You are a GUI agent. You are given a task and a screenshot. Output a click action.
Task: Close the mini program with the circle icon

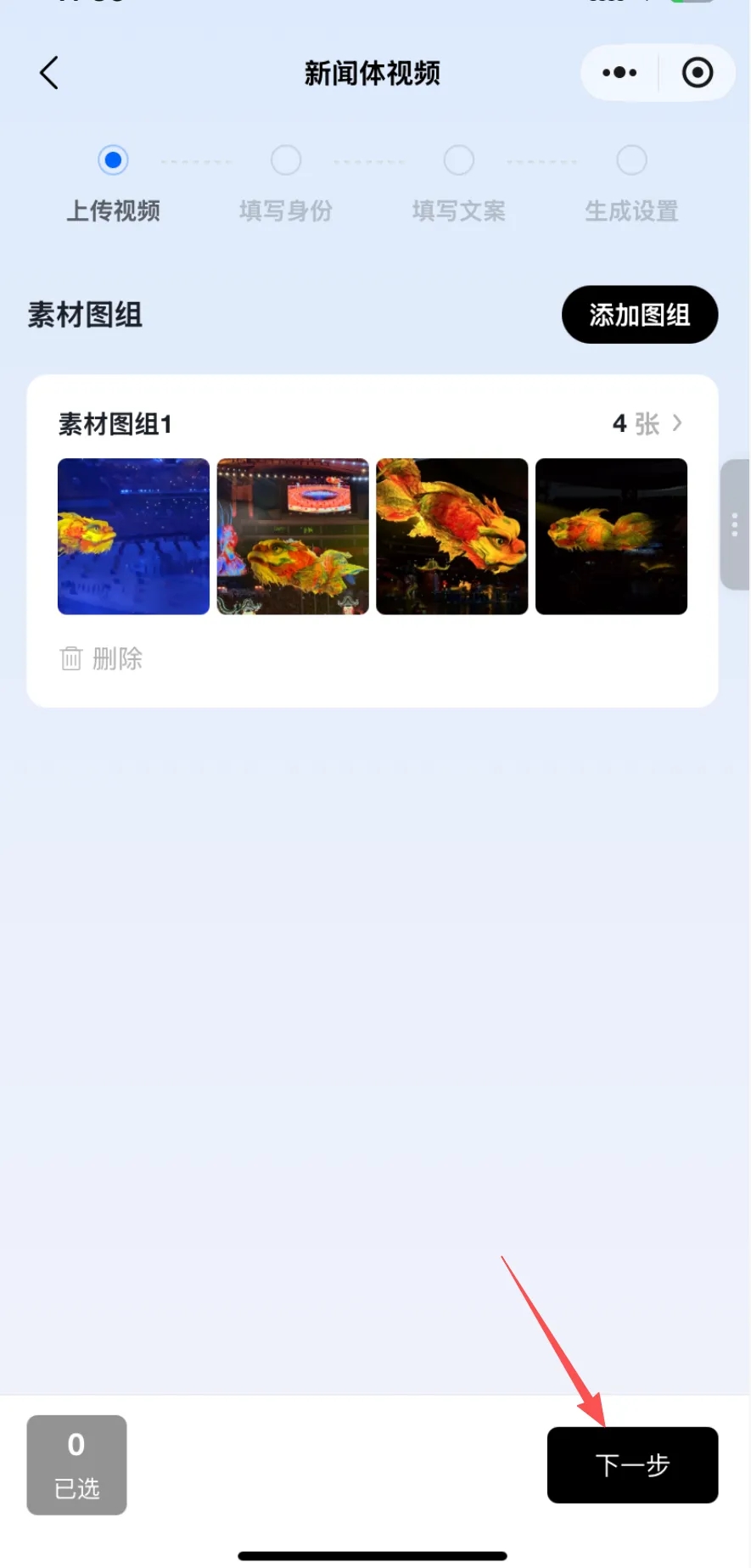[x=698, y=73]
